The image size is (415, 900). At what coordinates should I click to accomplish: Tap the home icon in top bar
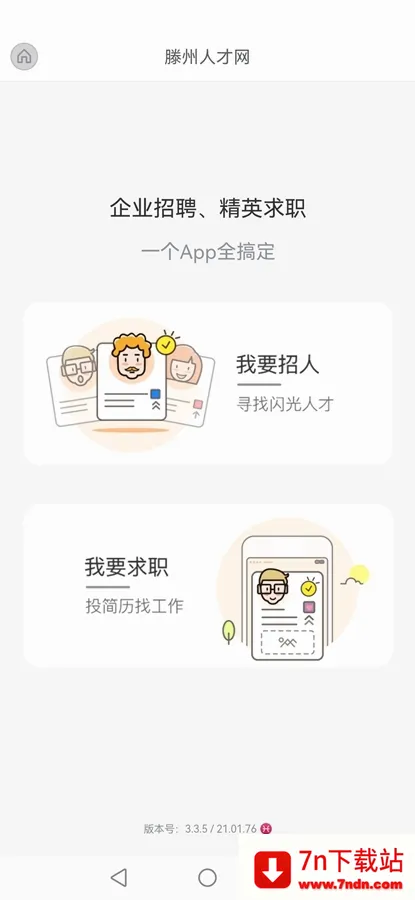pos(24,57)
